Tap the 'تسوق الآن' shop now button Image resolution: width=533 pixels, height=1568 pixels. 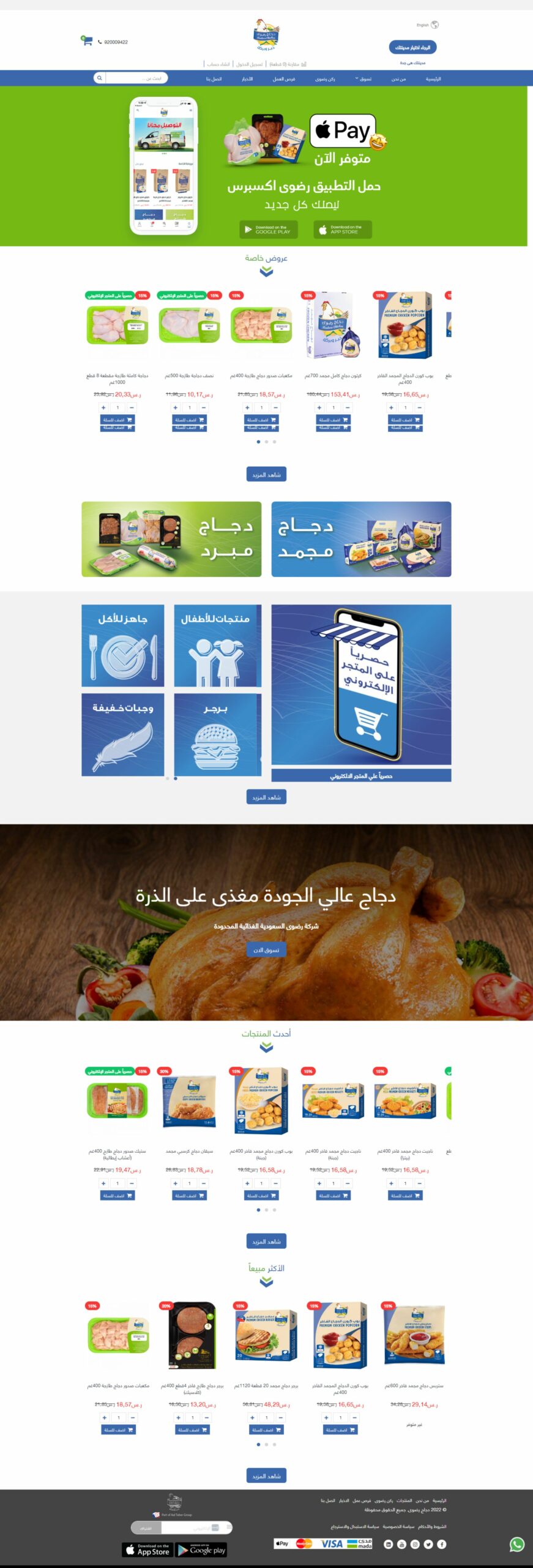(266, 950)
